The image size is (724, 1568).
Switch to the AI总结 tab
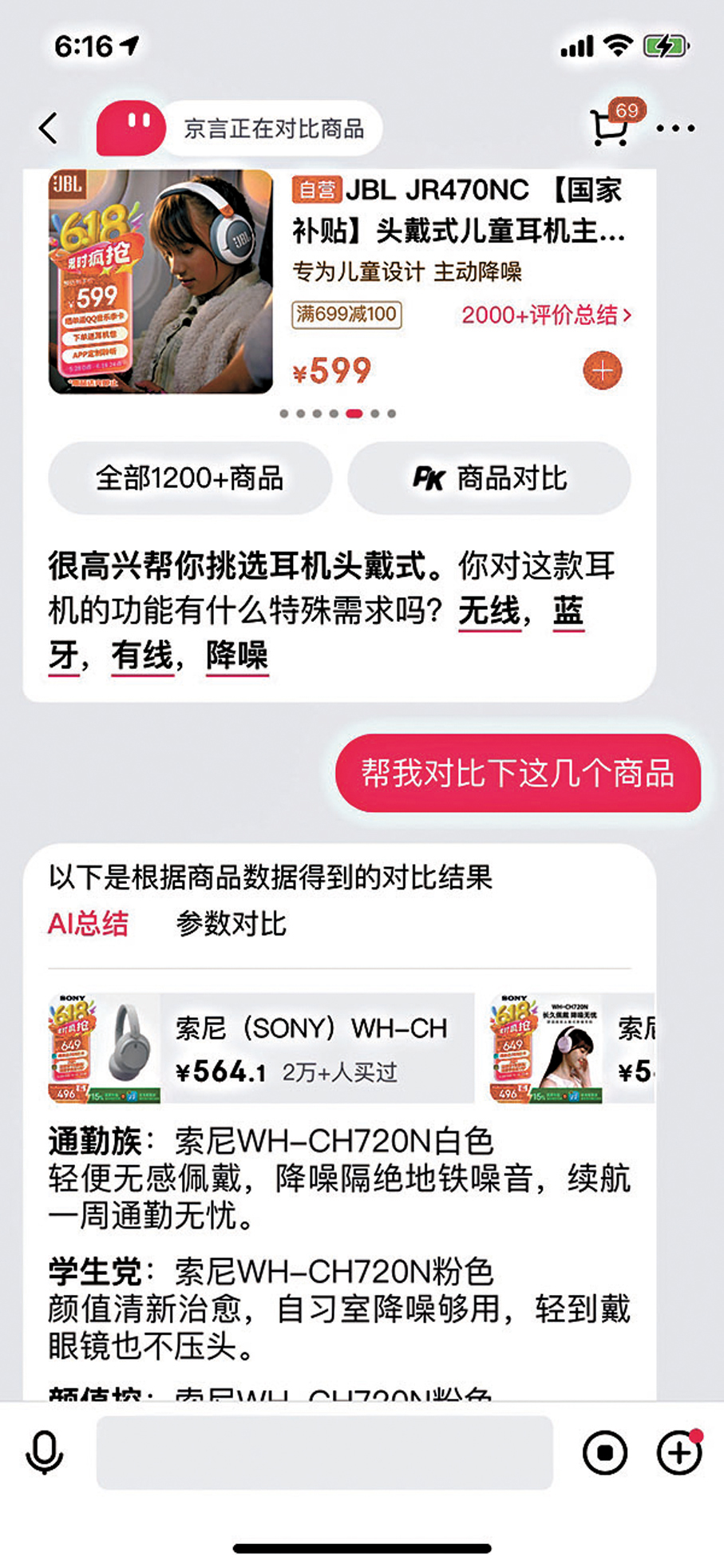click(88, 924)
